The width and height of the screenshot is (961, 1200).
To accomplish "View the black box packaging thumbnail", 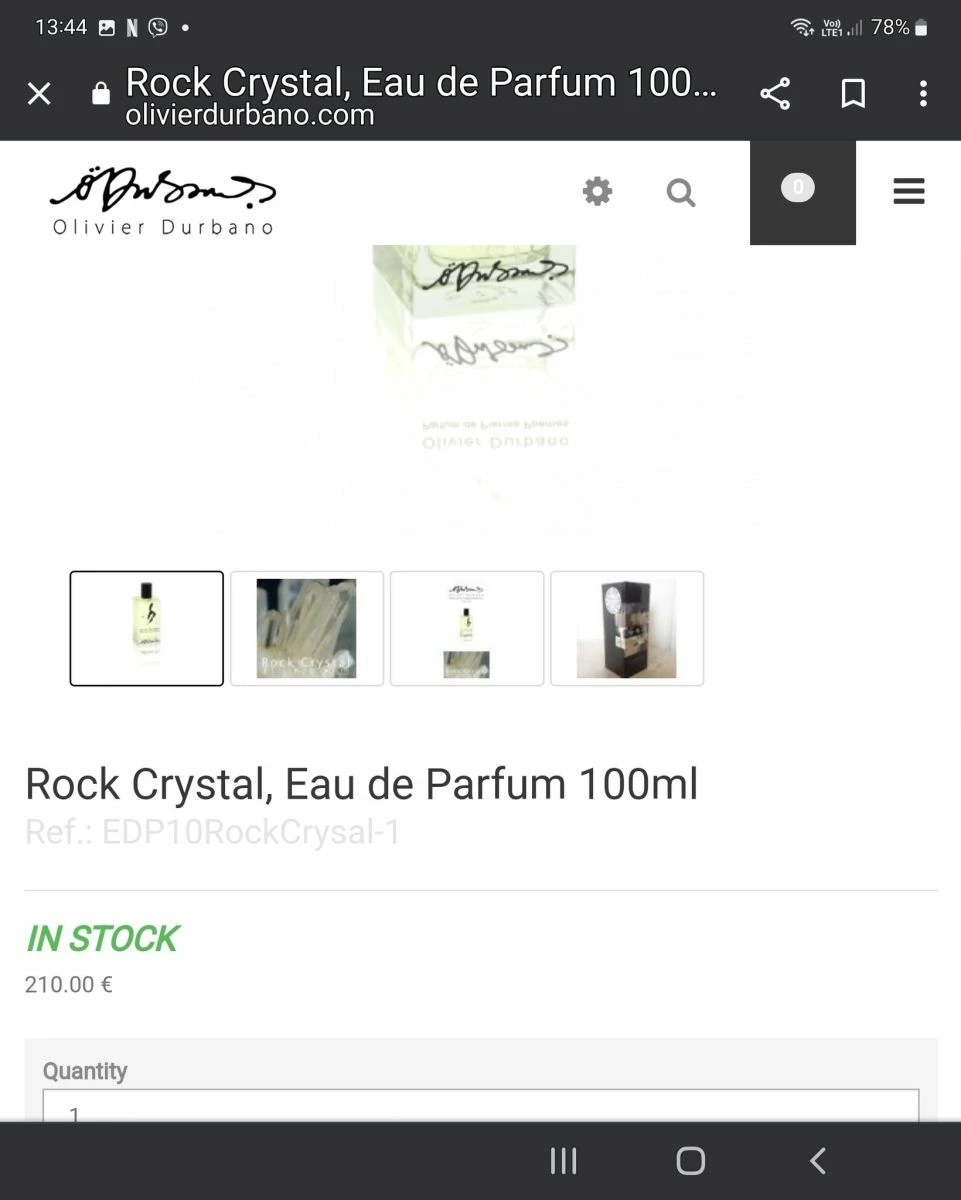I will pyautogui.click(x=627, y=628).
